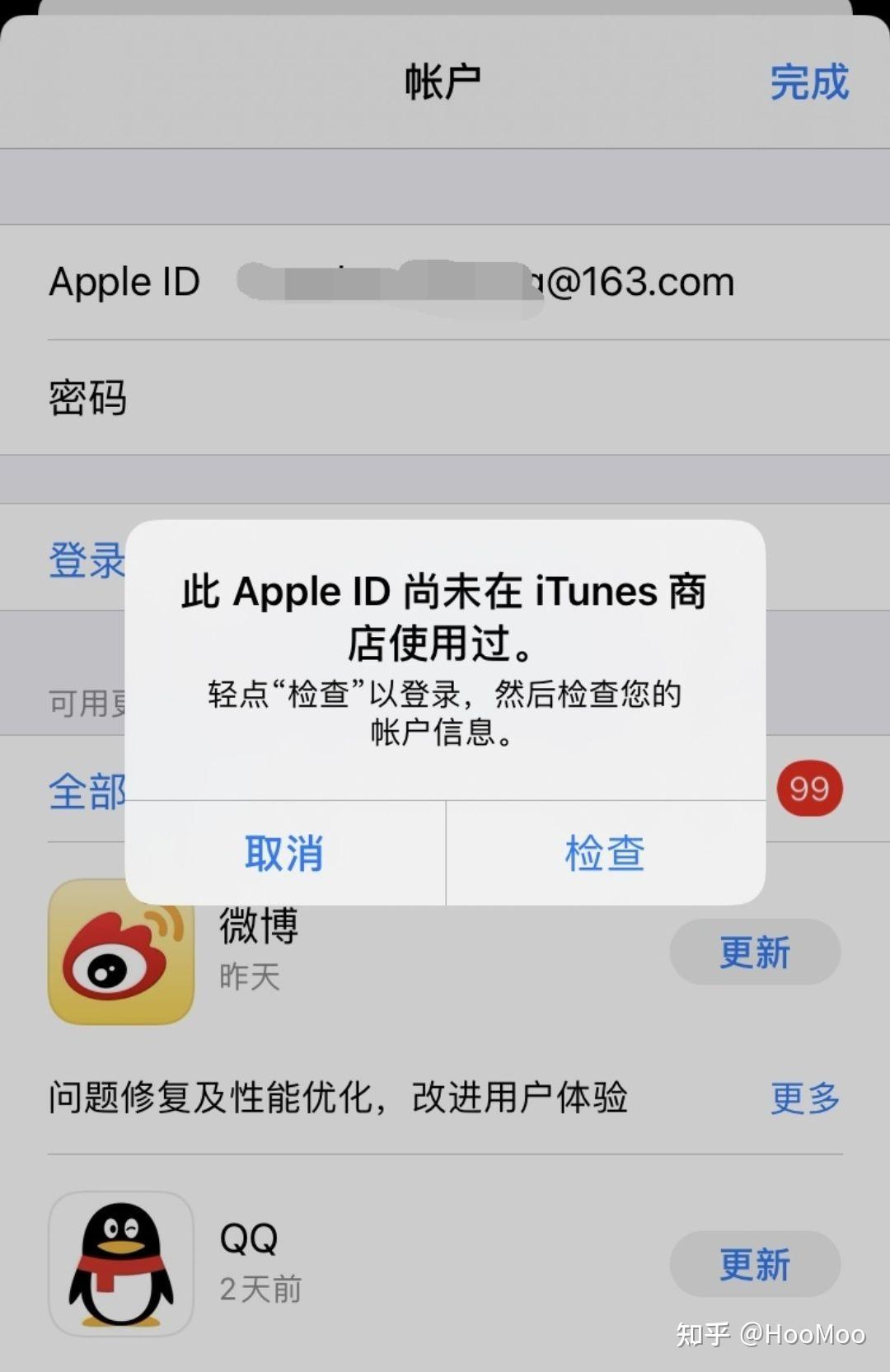
Task: Select the redacted @163.com email address
Action: click(x=482, y=281)
